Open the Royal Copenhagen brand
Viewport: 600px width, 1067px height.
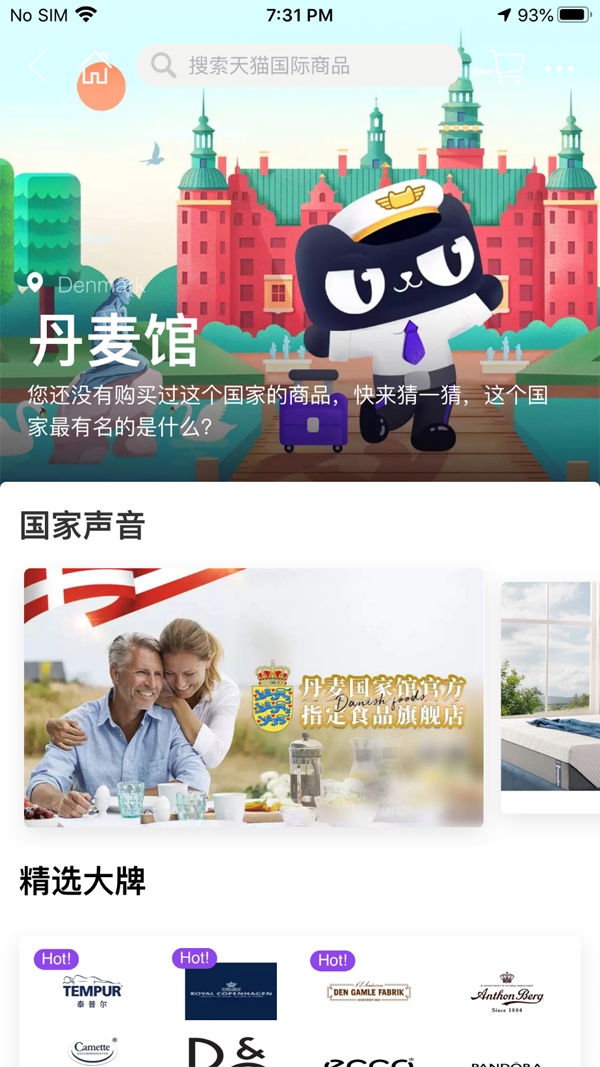pyautogui.click(x=231, y=990)
